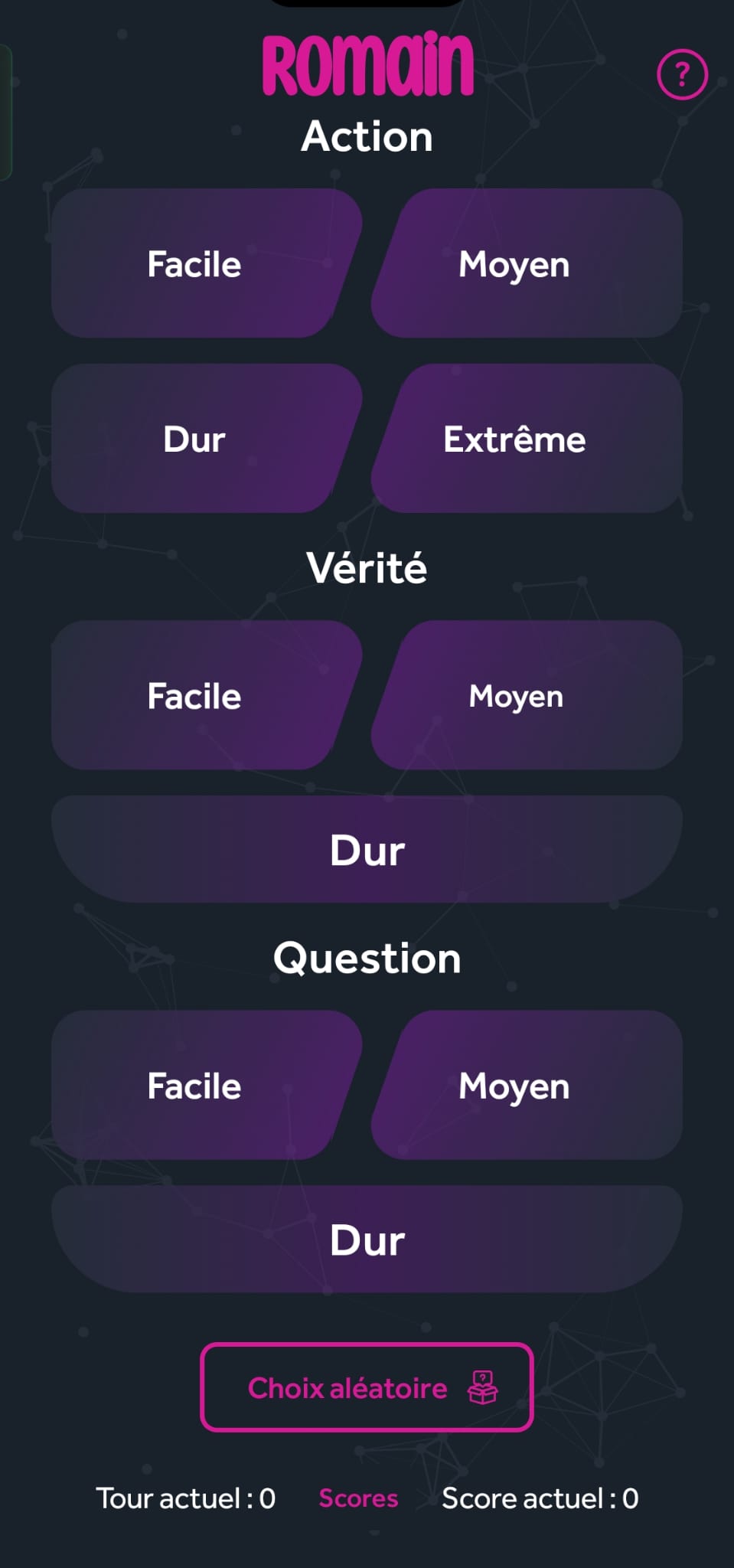
Task: Select Moyen under Question
Action: [x=513, y=1086]
